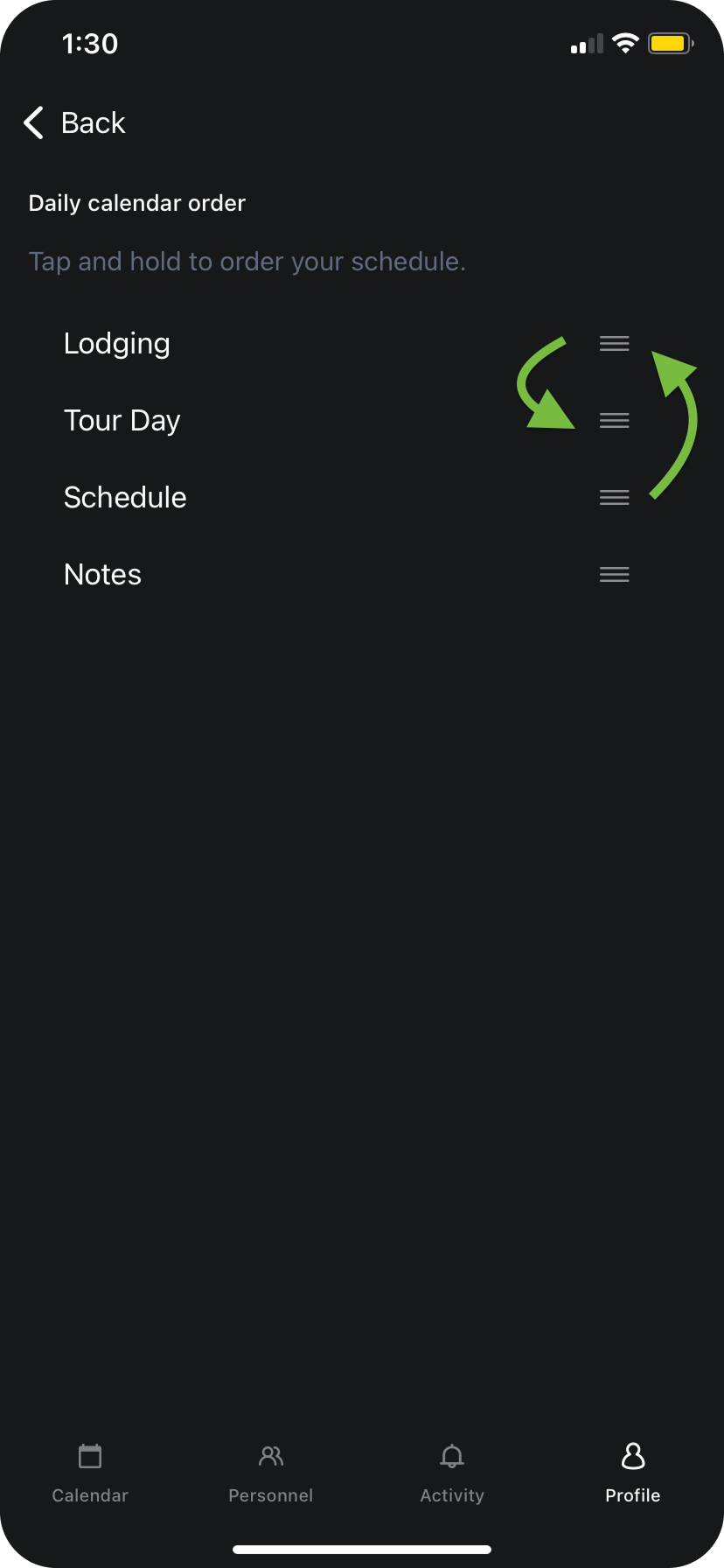
Task: Open the Personnel tab
Action: 271,1473
